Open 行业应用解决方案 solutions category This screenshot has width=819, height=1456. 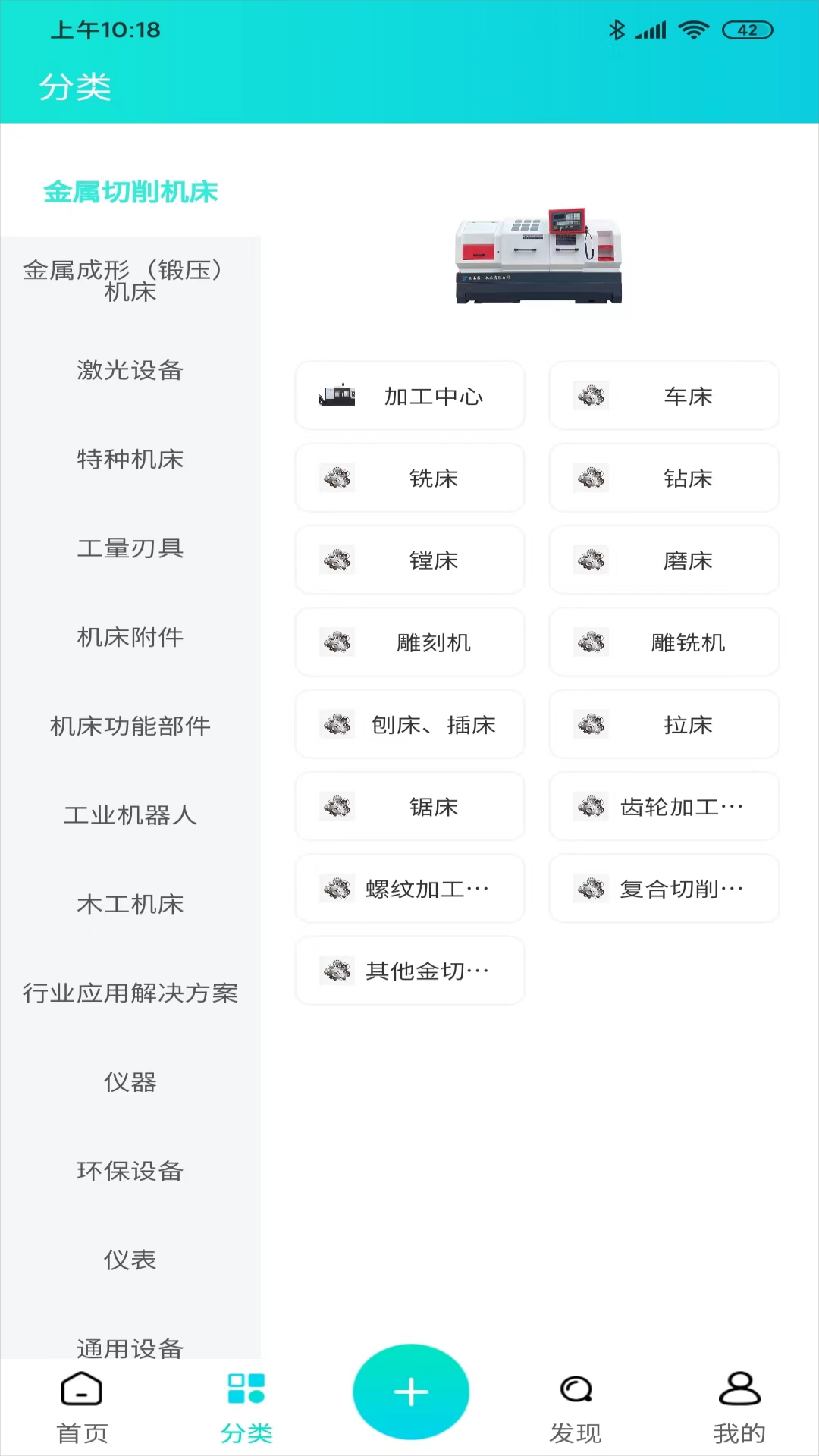pyautogui.click(x=130, y=992)
